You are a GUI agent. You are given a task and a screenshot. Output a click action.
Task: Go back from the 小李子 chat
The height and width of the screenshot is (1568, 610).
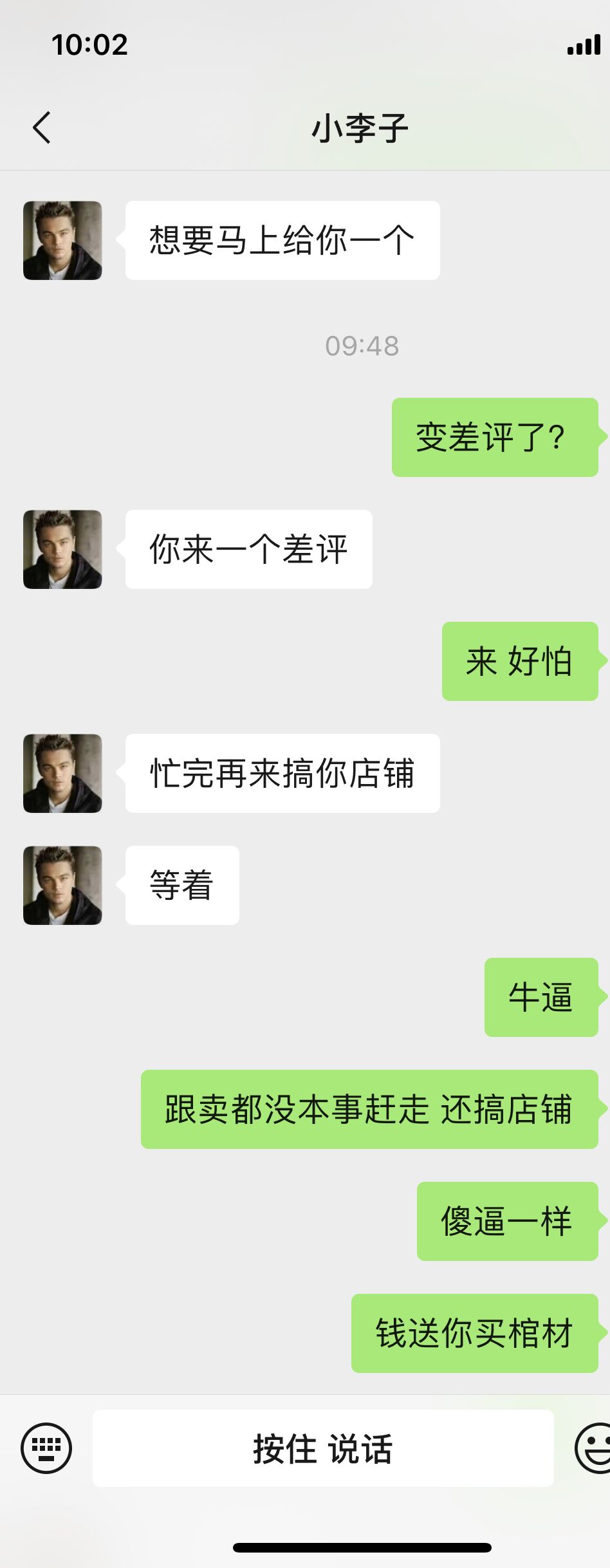point(42,127)
